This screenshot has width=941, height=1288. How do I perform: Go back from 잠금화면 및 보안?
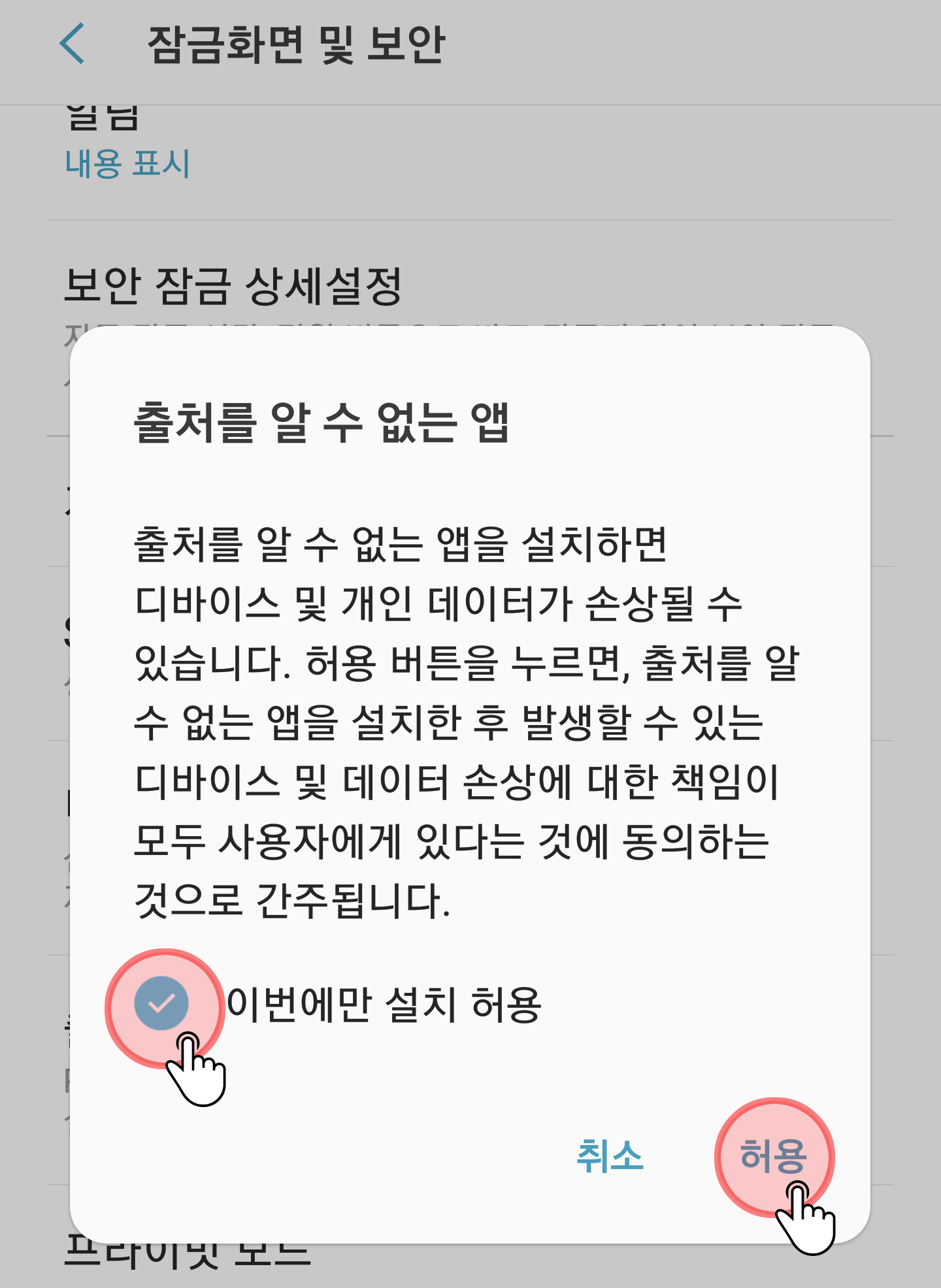click(72, 44)
